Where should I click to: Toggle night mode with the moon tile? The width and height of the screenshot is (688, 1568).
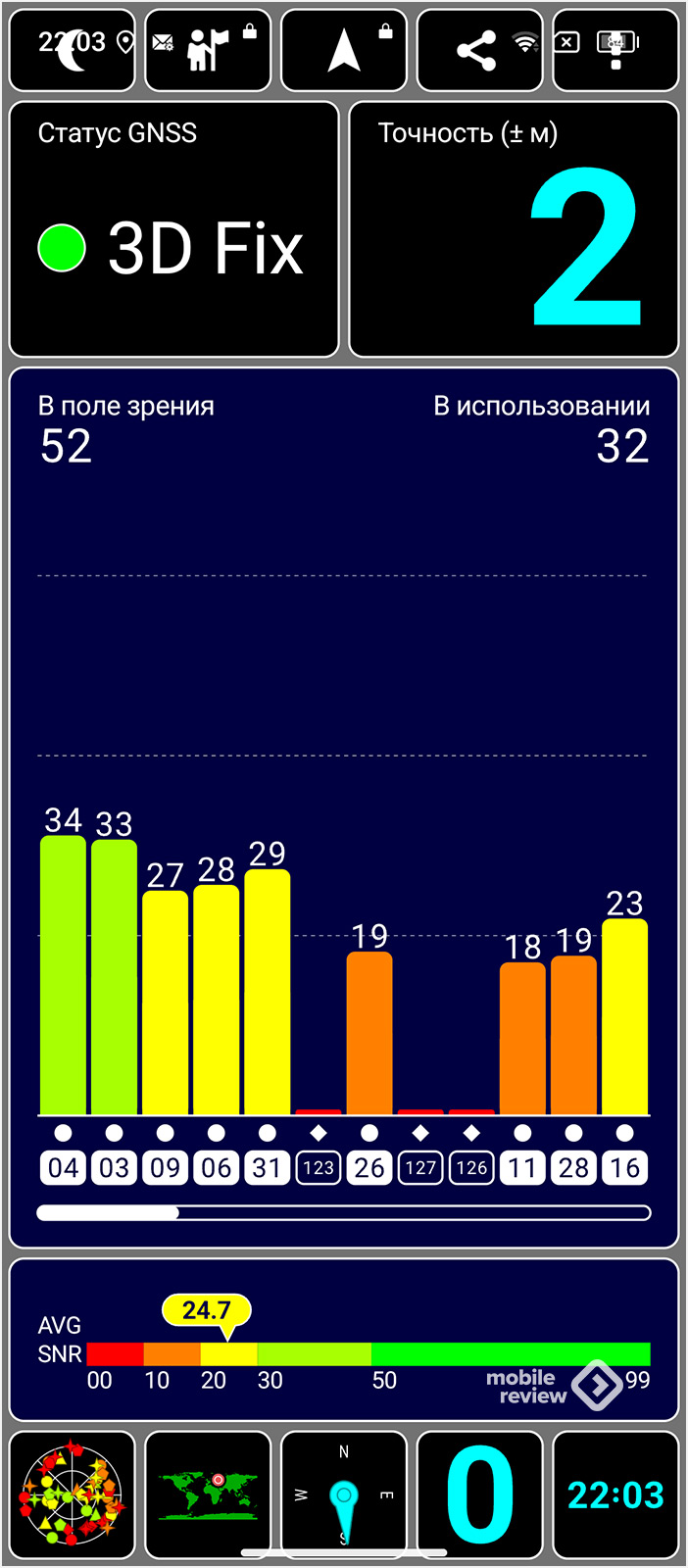(x=73, y=50)
